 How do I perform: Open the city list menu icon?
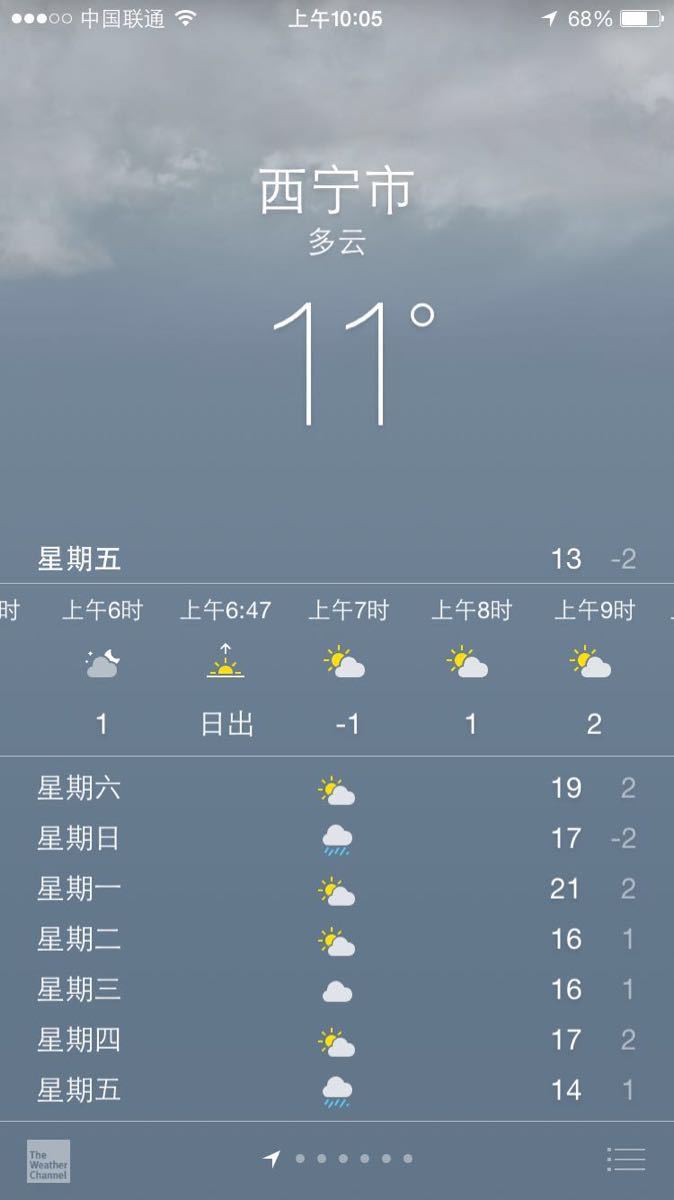click(x=627, y=1159)
